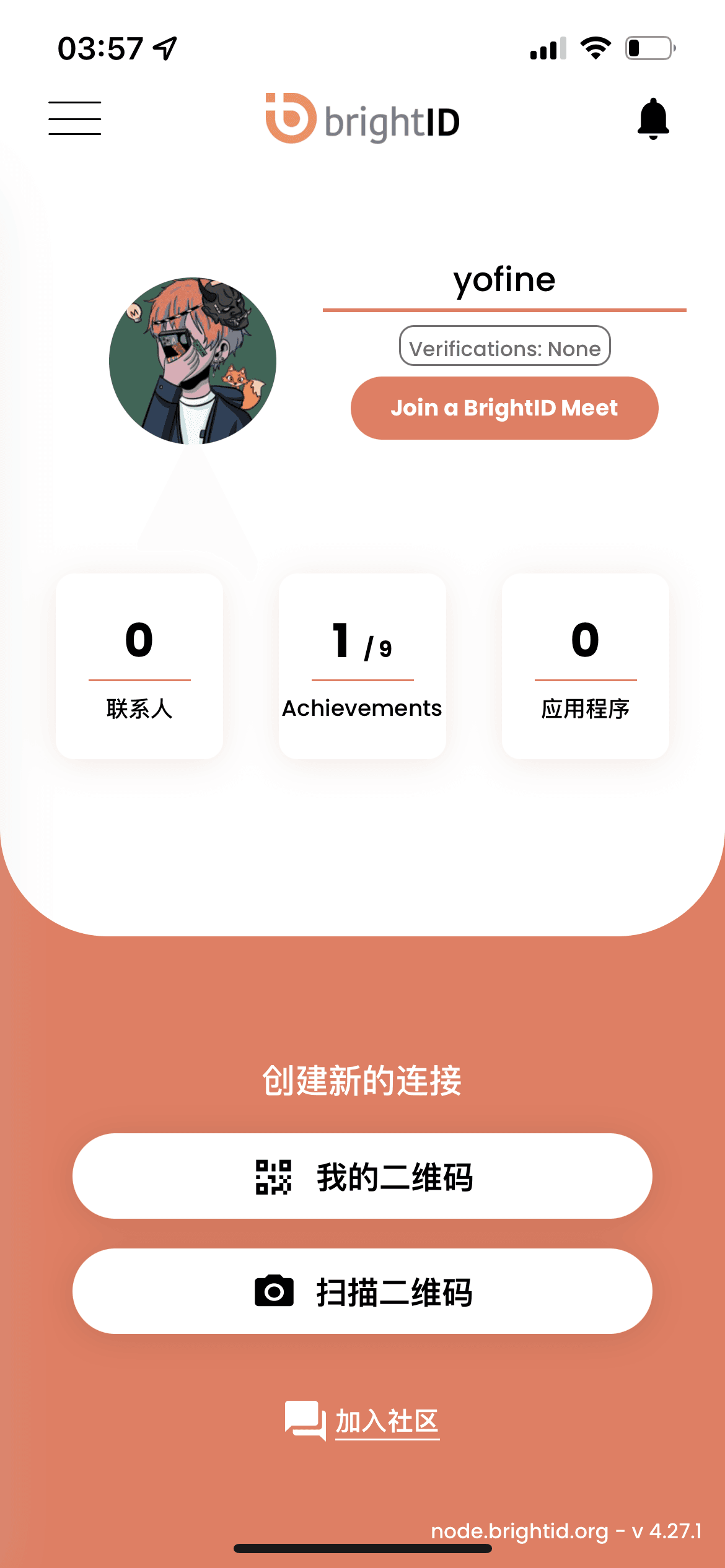This screenshot has width=725, height=1568.
Task: Edit the yofine name field
Action: (x=504, y=280)
